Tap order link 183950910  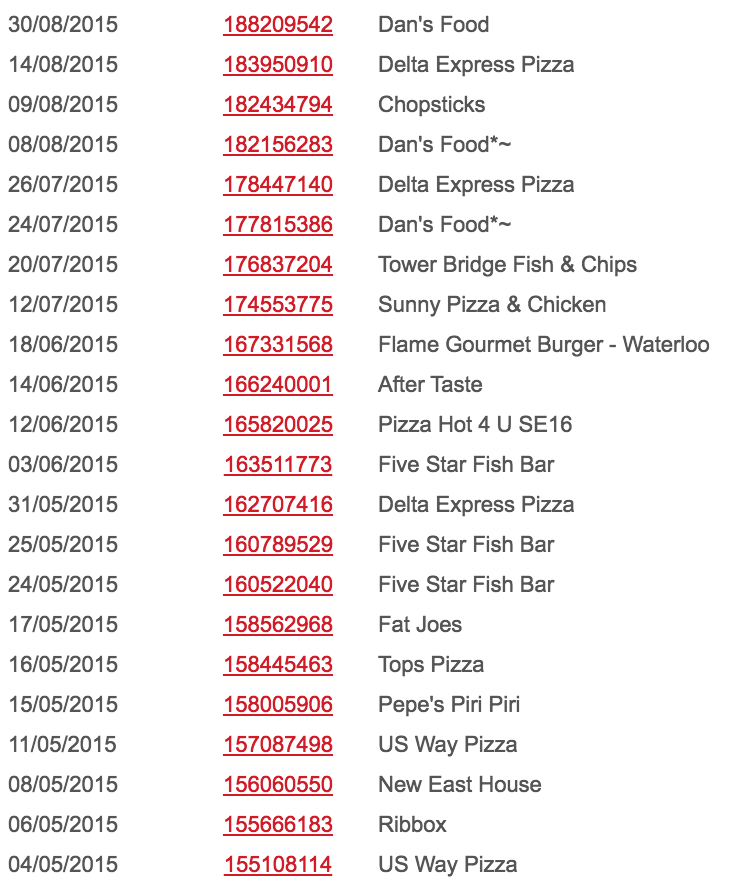278,65
